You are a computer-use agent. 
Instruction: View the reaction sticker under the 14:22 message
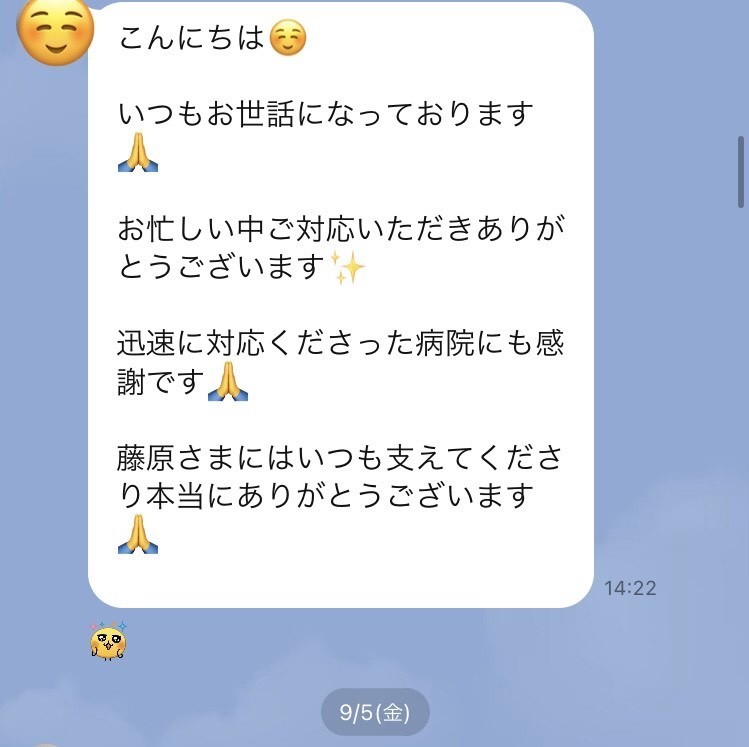tap(108, 641)
